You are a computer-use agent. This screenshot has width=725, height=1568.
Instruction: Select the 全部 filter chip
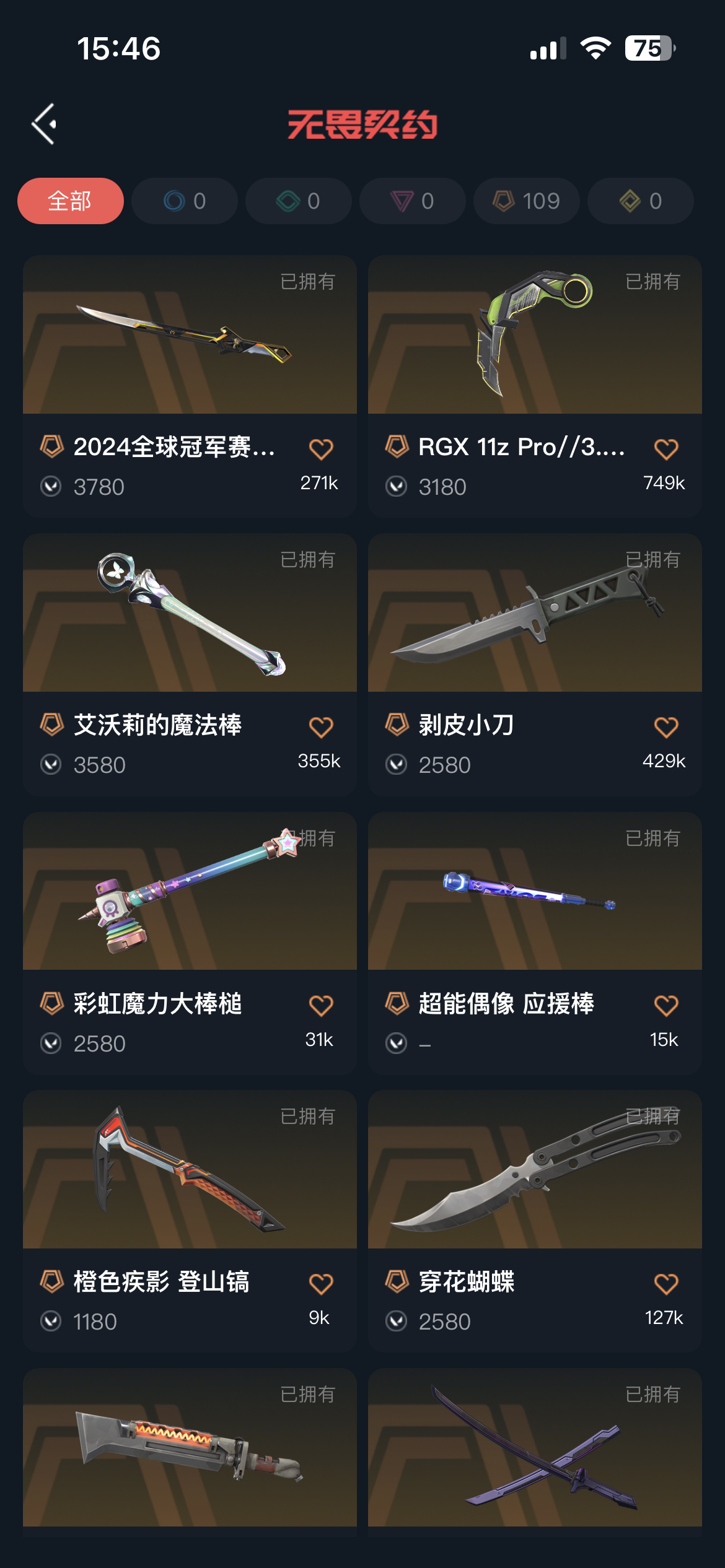click(70, 201)
